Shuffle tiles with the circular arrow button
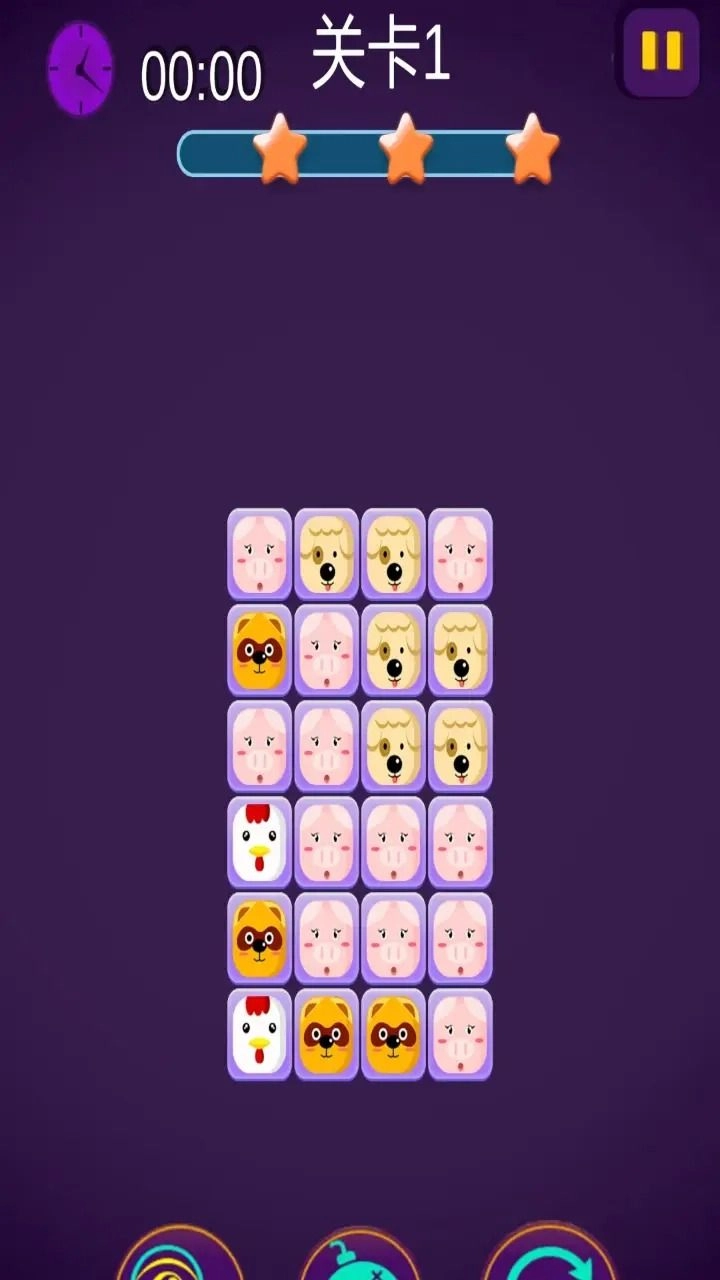This screenshot has width=720, height=1280. click(550, 1258)
